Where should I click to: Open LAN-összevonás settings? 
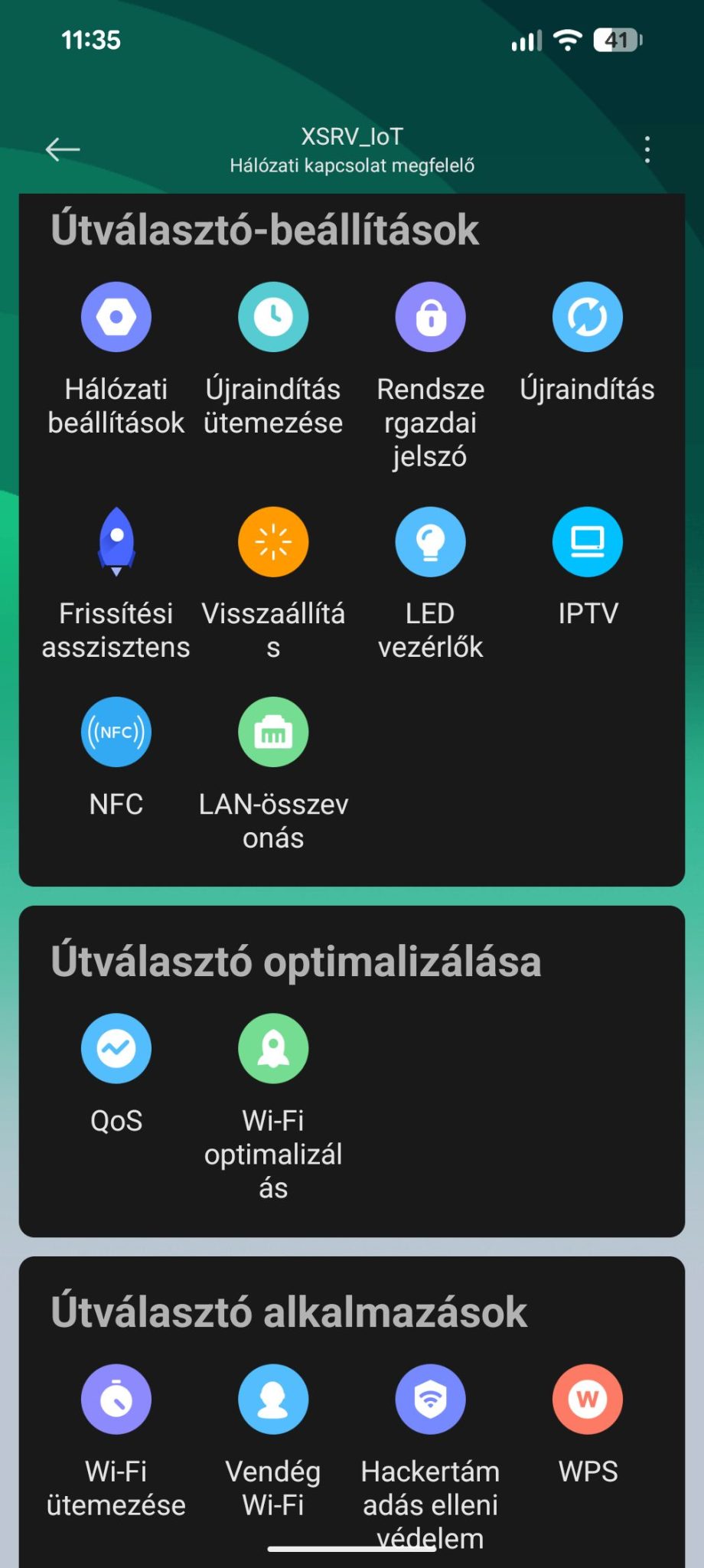pos(273,732)
